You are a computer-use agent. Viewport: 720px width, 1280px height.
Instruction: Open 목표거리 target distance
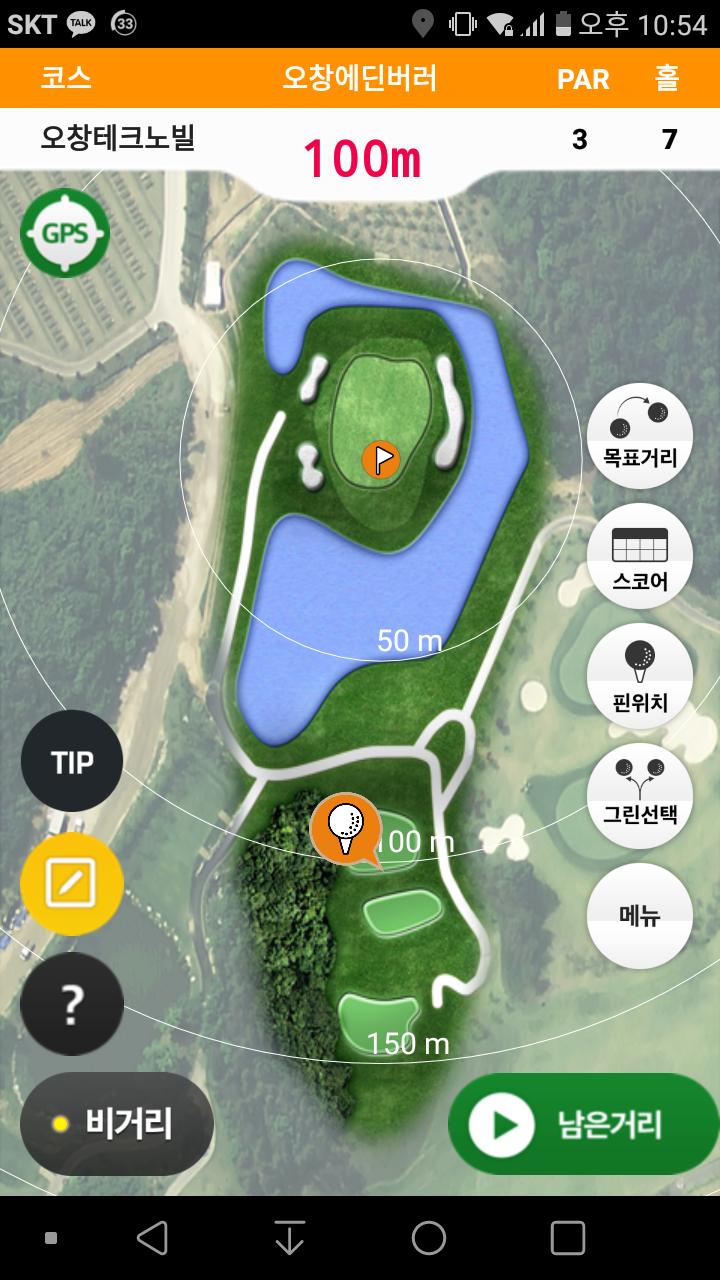[x=639, y=436]
